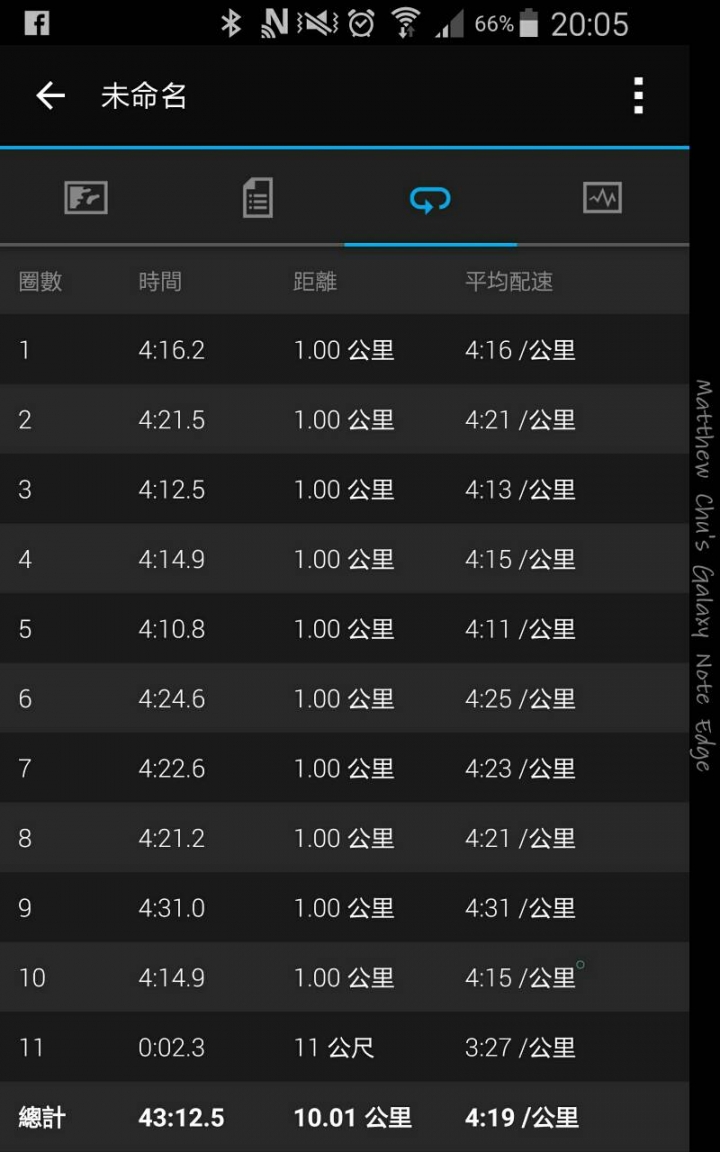Switch to the charts tab
The image size is (720, 1152).
coord(602,198)
